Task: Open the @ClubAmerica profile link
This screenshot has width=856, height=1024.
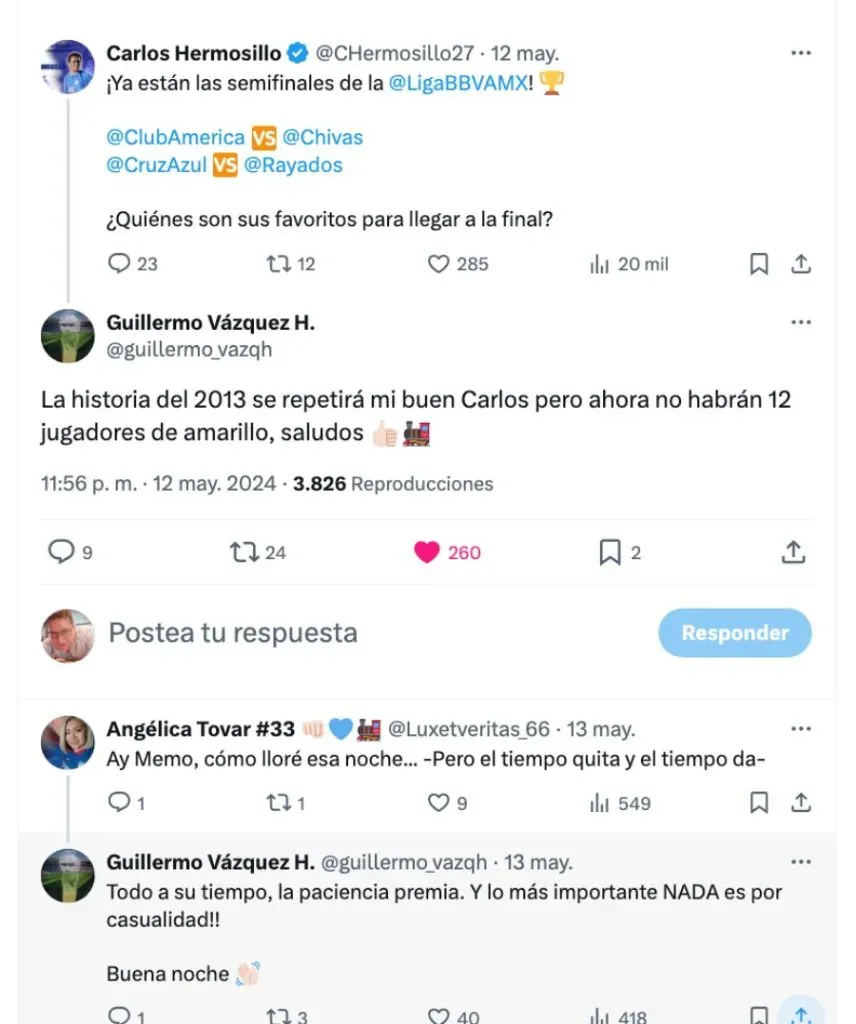Action: [175, 137]
